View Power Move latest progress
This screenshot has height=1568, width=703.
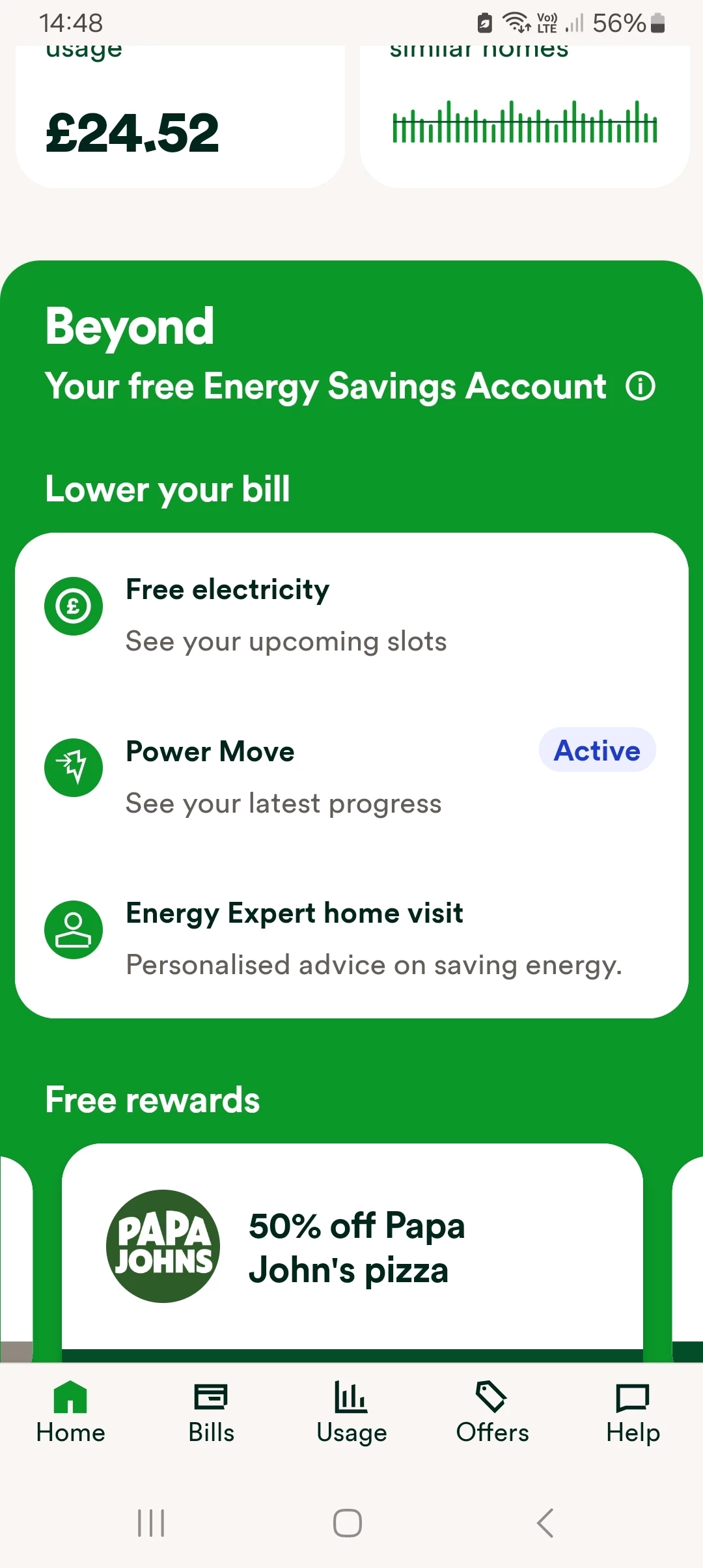351,776
